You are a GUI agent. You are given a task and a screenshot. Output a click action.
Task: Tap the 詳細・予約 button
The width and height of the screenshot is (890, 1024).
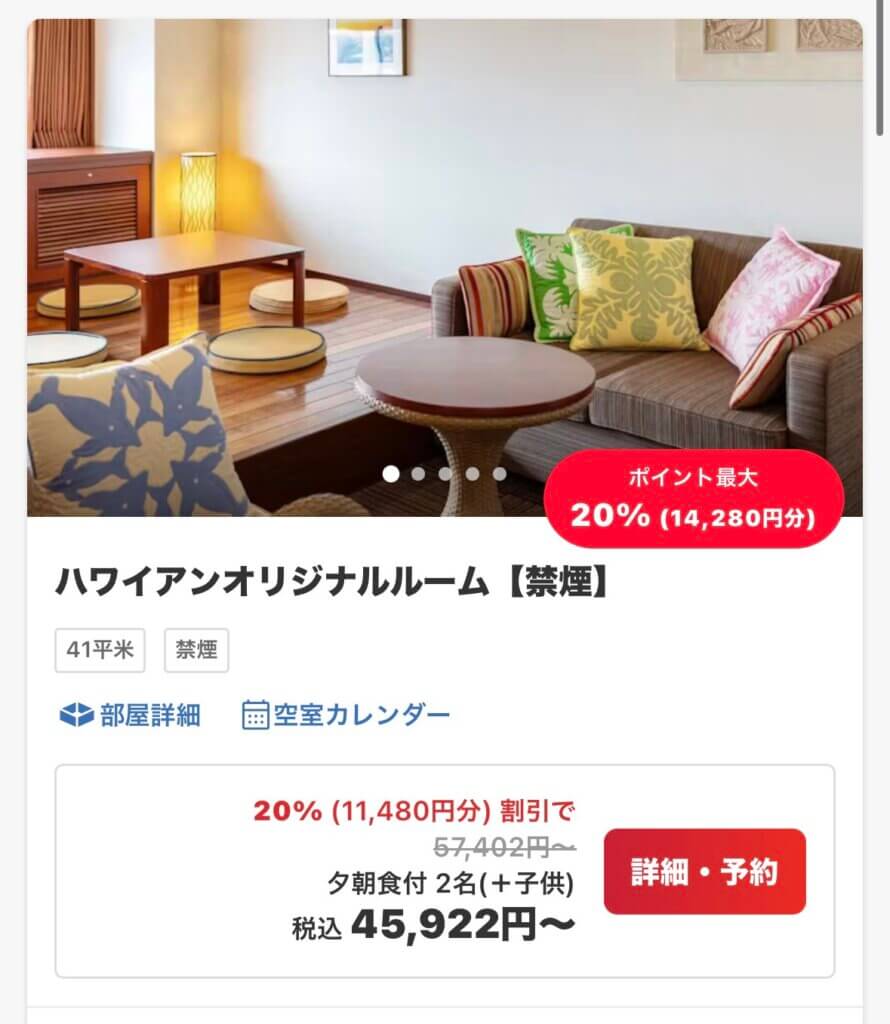[704, 871]
